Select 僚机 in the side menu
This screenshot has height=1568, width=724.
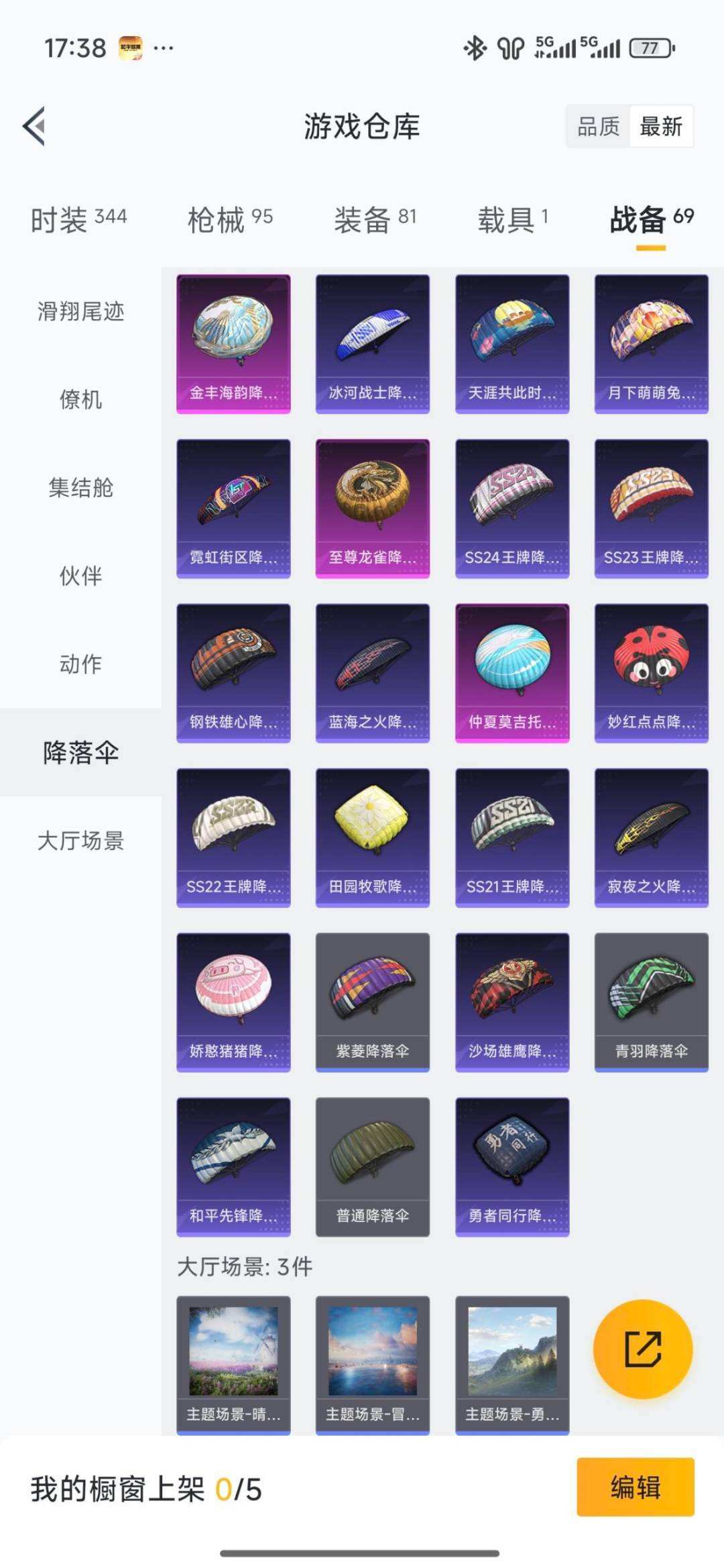pos(80,400)
